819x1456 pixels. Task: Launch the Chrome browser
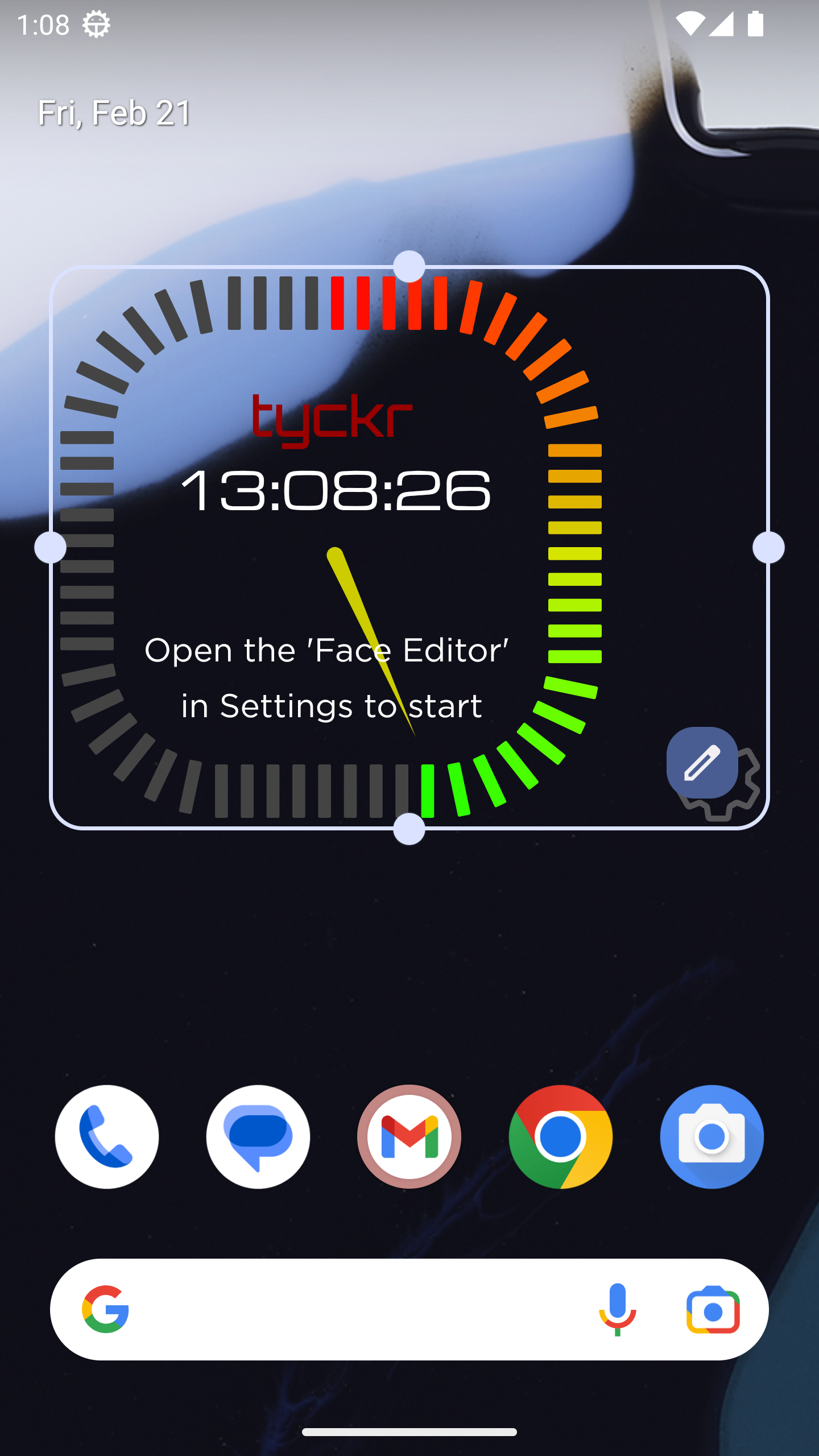click(x=561, y=1136)
